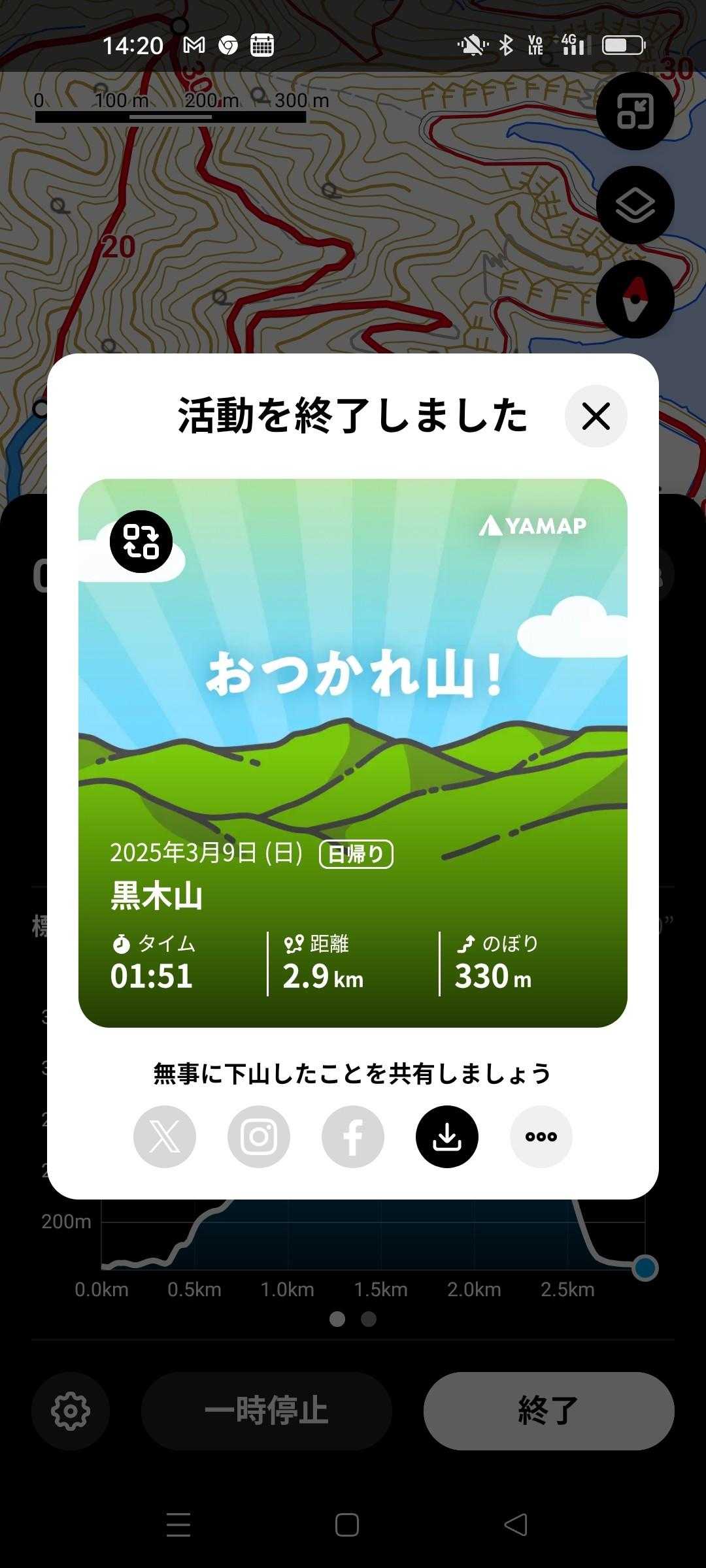Open more sharing options
The width and height of the screenshot is (706, 1568).
click(x=541, y=1137)
